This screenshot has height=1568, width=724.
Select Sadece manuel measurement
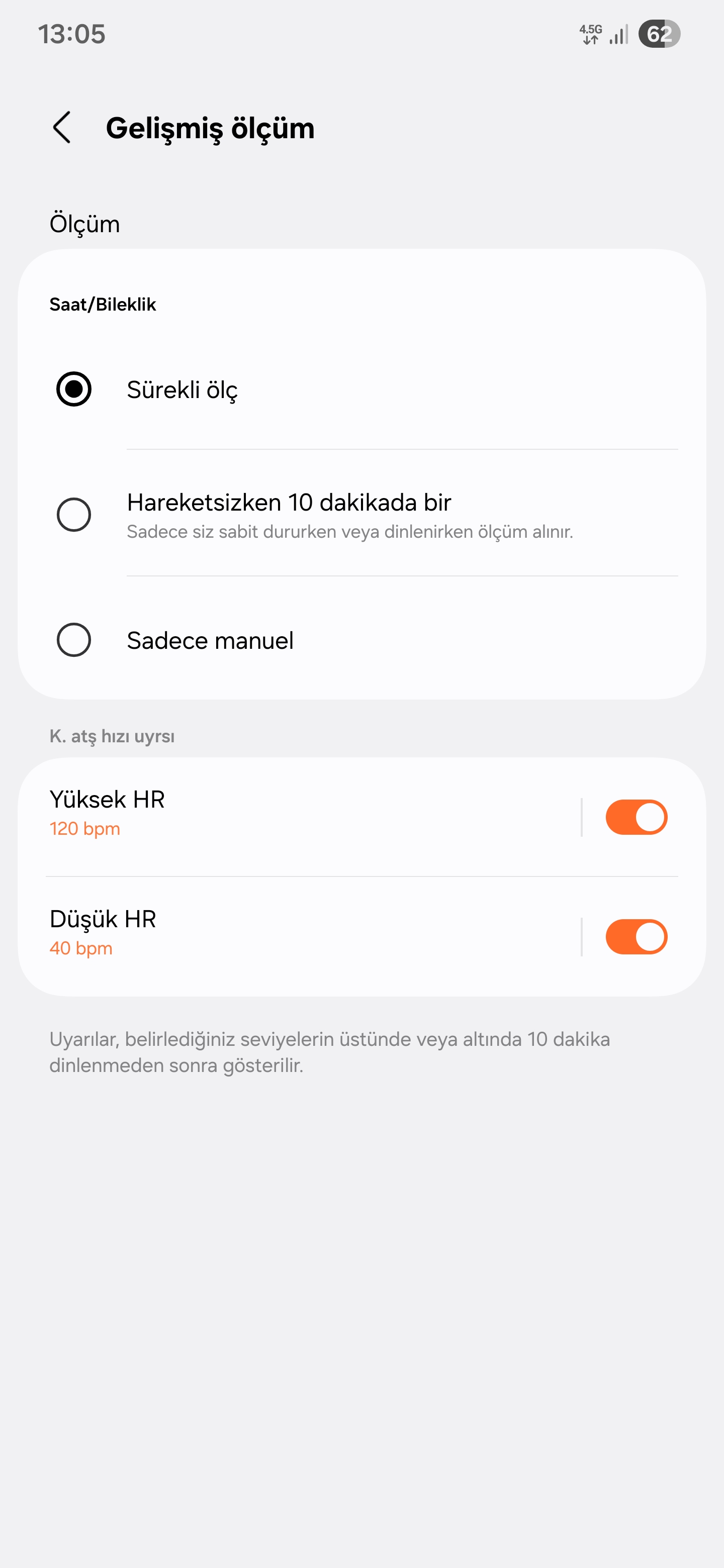point(361,640)
